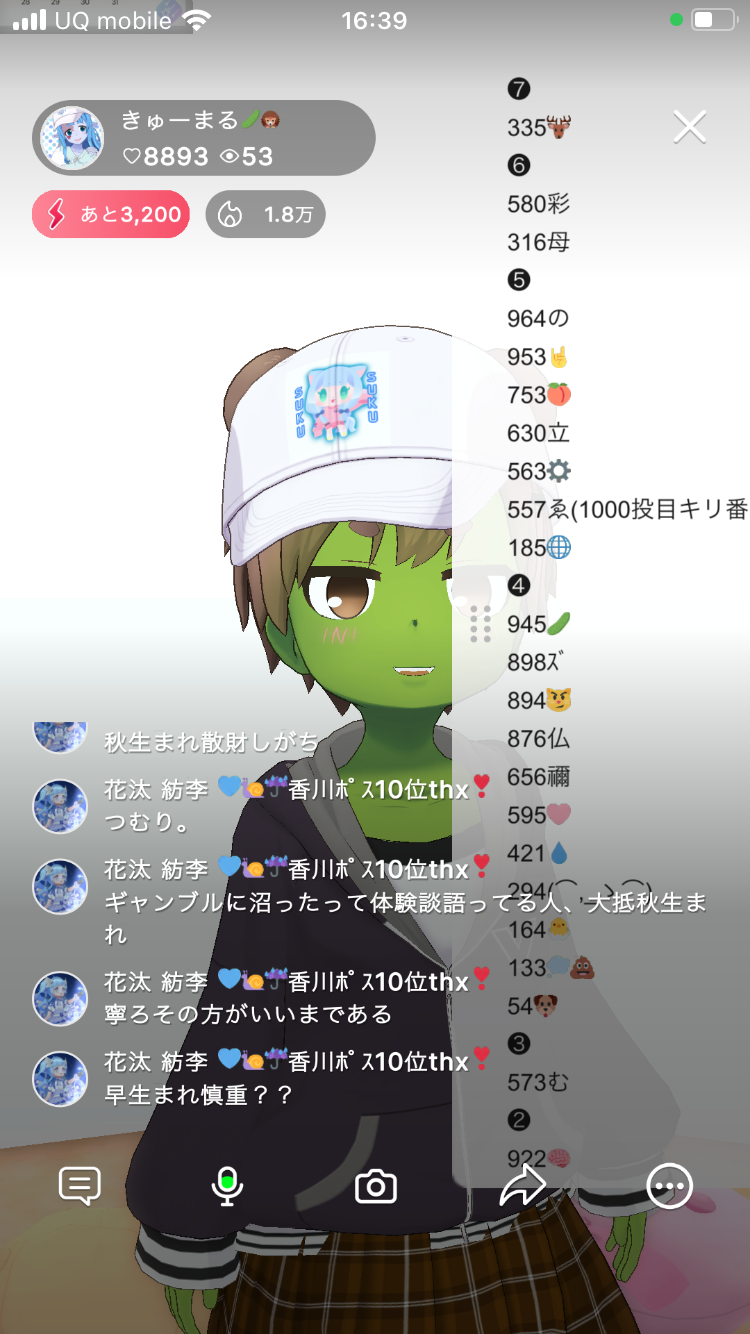
Task: Open 花汰 紡季's avatar beside つむり。comment
Action: point(60,806)
